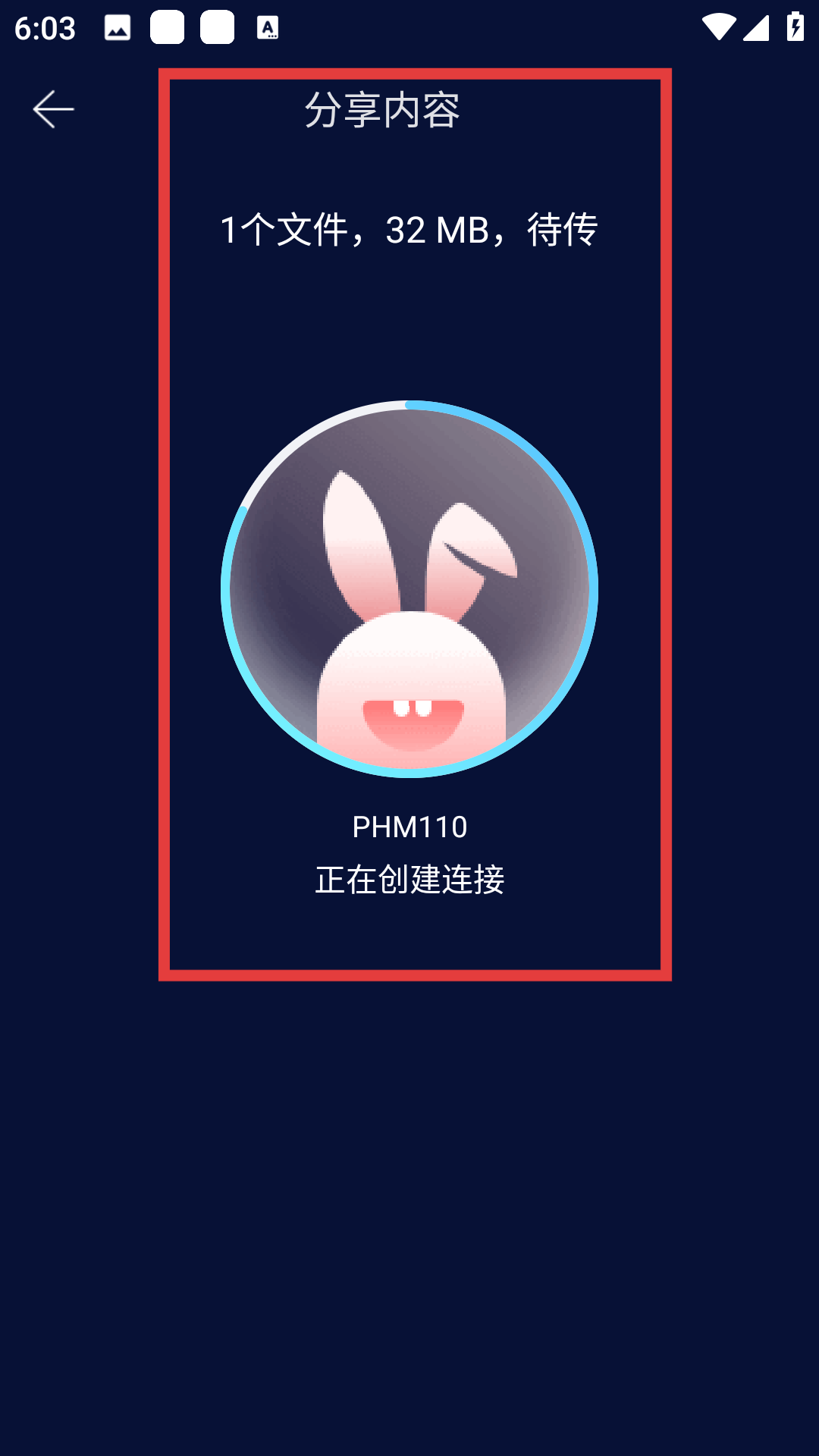Go back using the top-left arrow
This screenshot has height=1456, width=819.
point(53,109)
